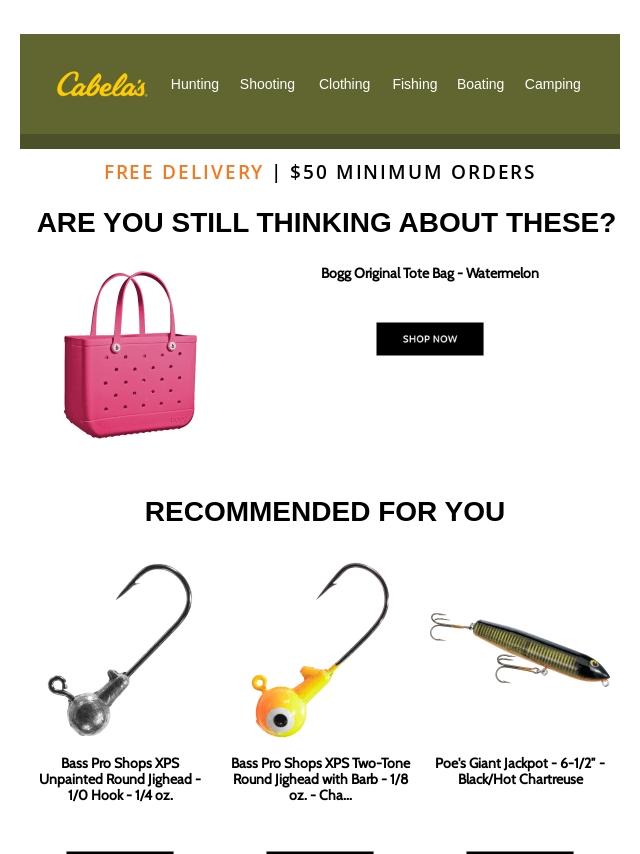
Task: Open the Clothing category
Action: [x=344, y=85]
